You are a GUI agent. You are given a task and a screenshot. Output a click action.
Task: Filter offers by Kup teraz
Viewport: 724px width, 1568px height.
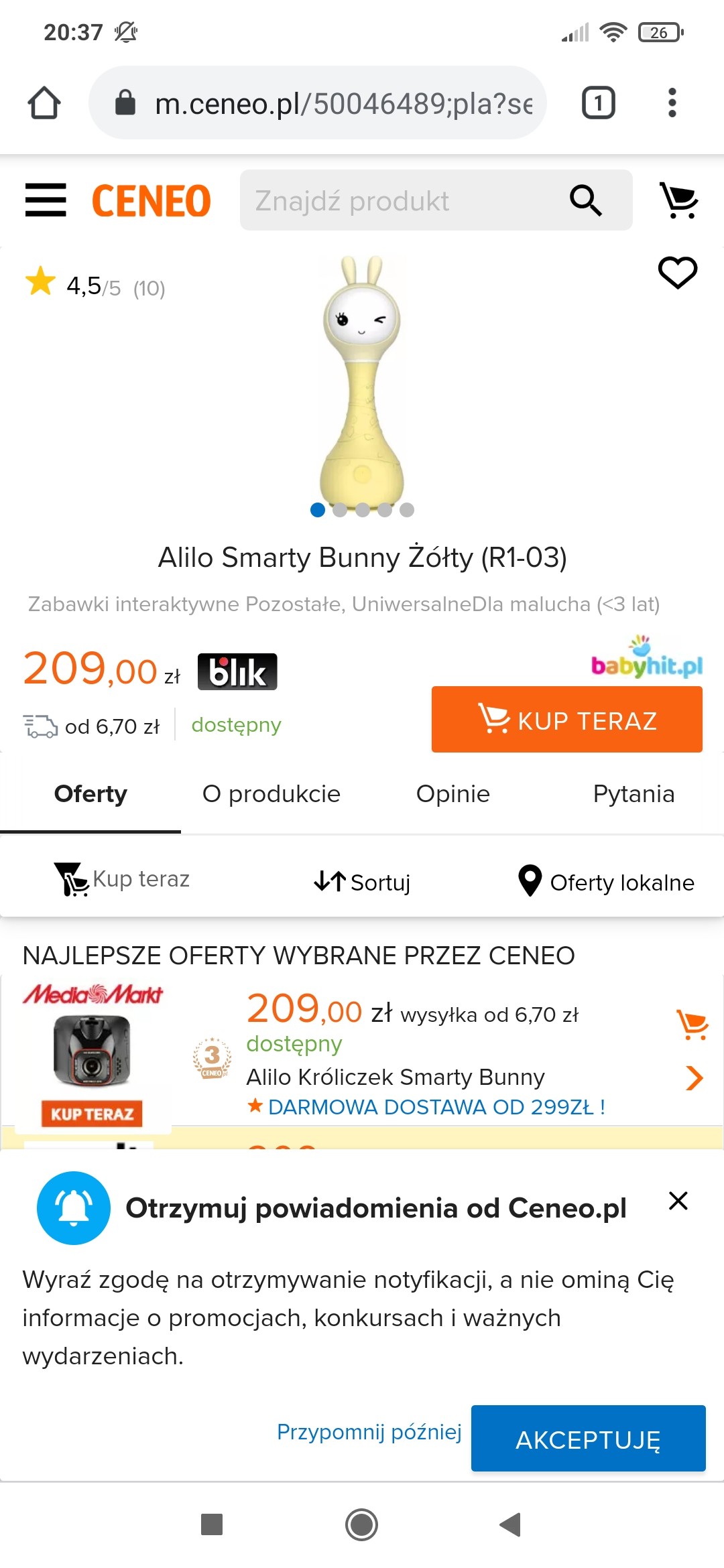[x=122, y=879]
